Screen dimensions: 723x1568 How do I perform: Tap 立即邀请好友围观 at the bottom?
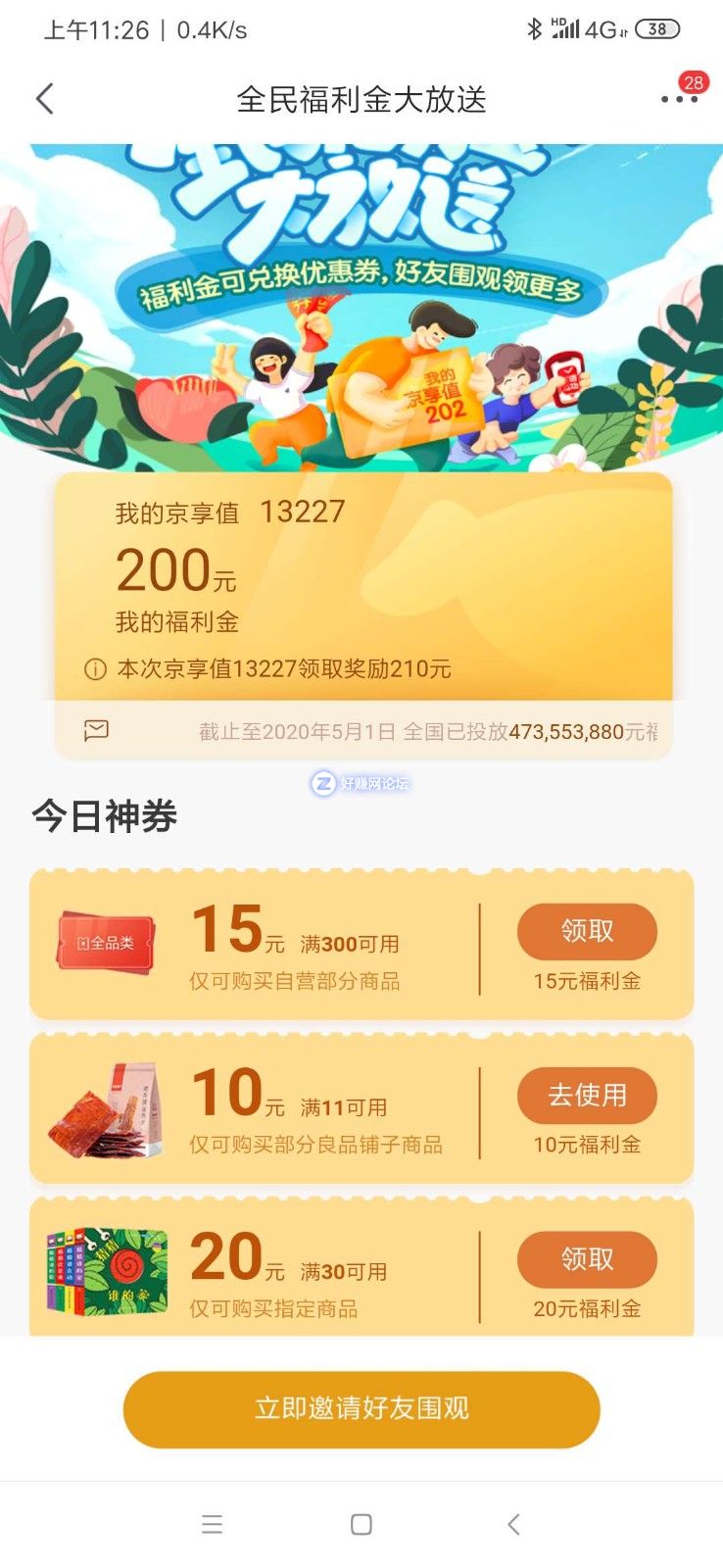361,1408
